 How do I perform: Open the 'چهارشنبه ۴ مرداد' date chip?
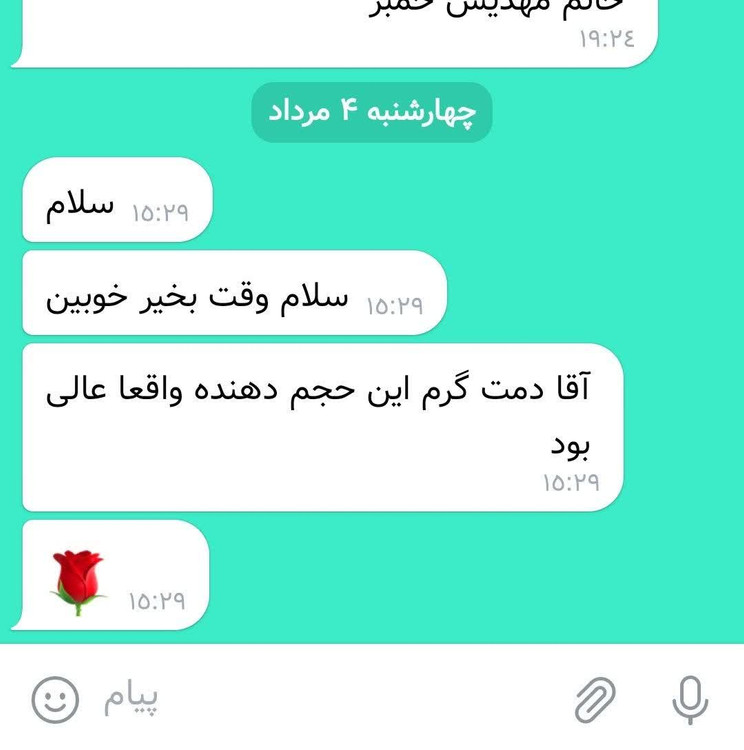tap(372, 111)
